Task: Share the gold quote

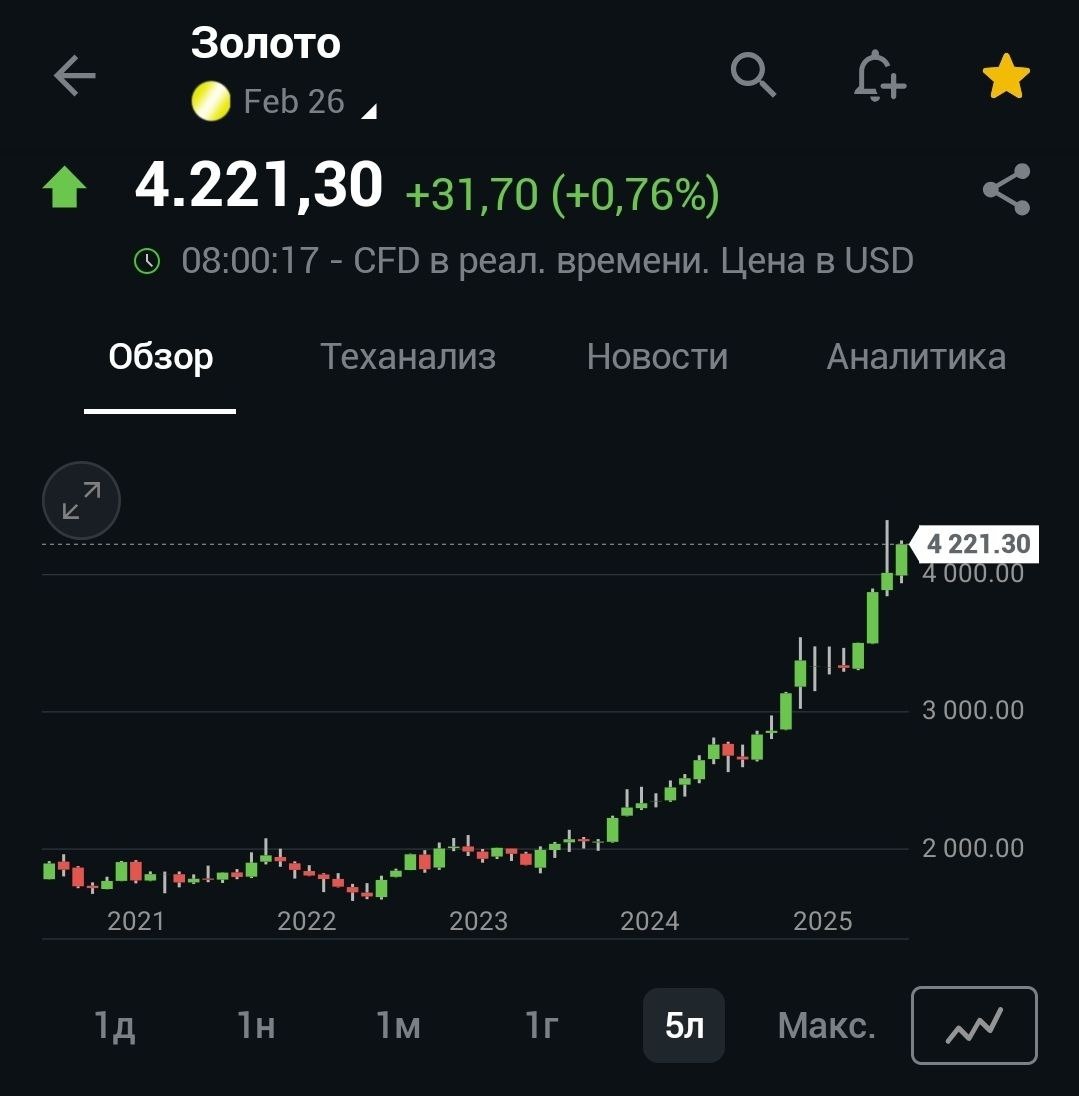Action: tap(1006, 190)
